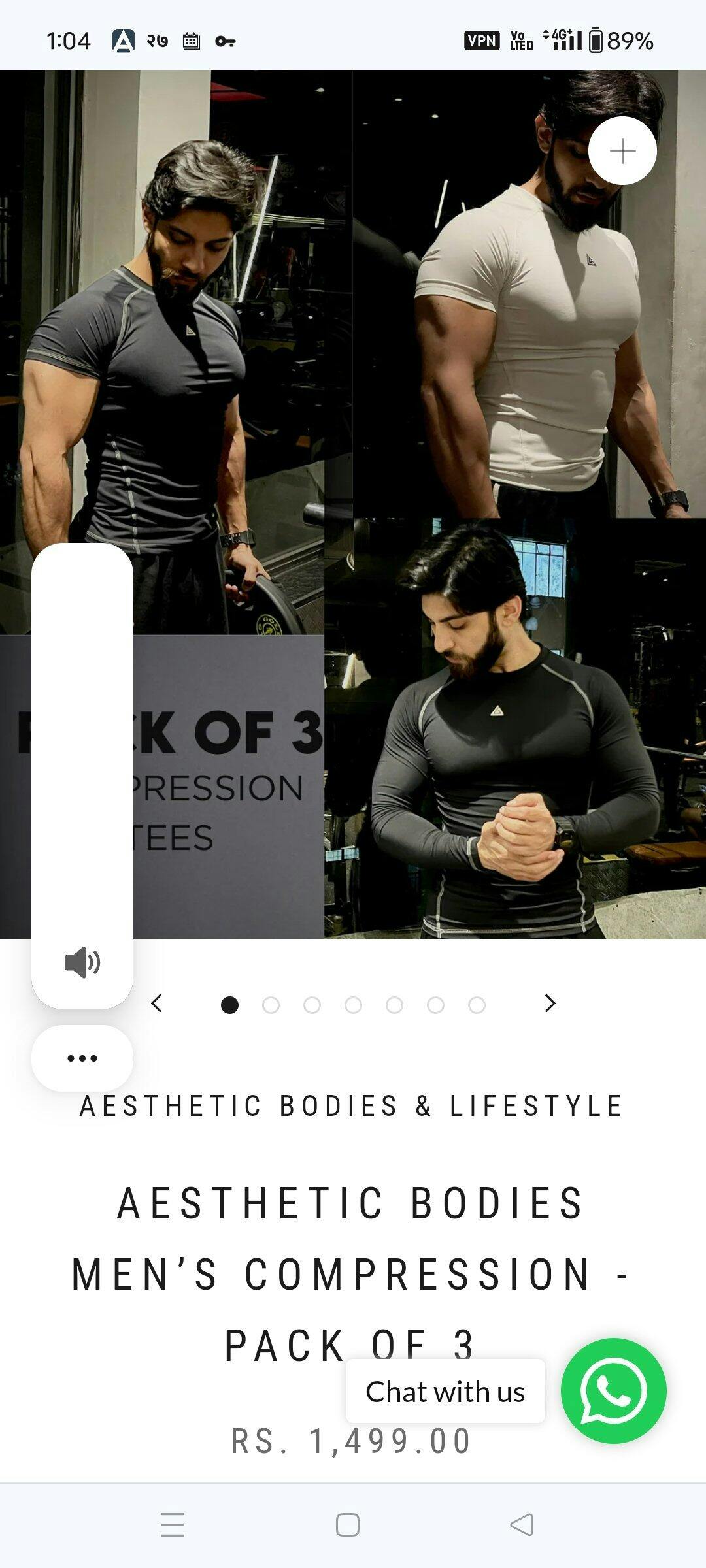Open the three-dot volume options button
This screenshot has height=1568, width=706.
point(82,1058)
